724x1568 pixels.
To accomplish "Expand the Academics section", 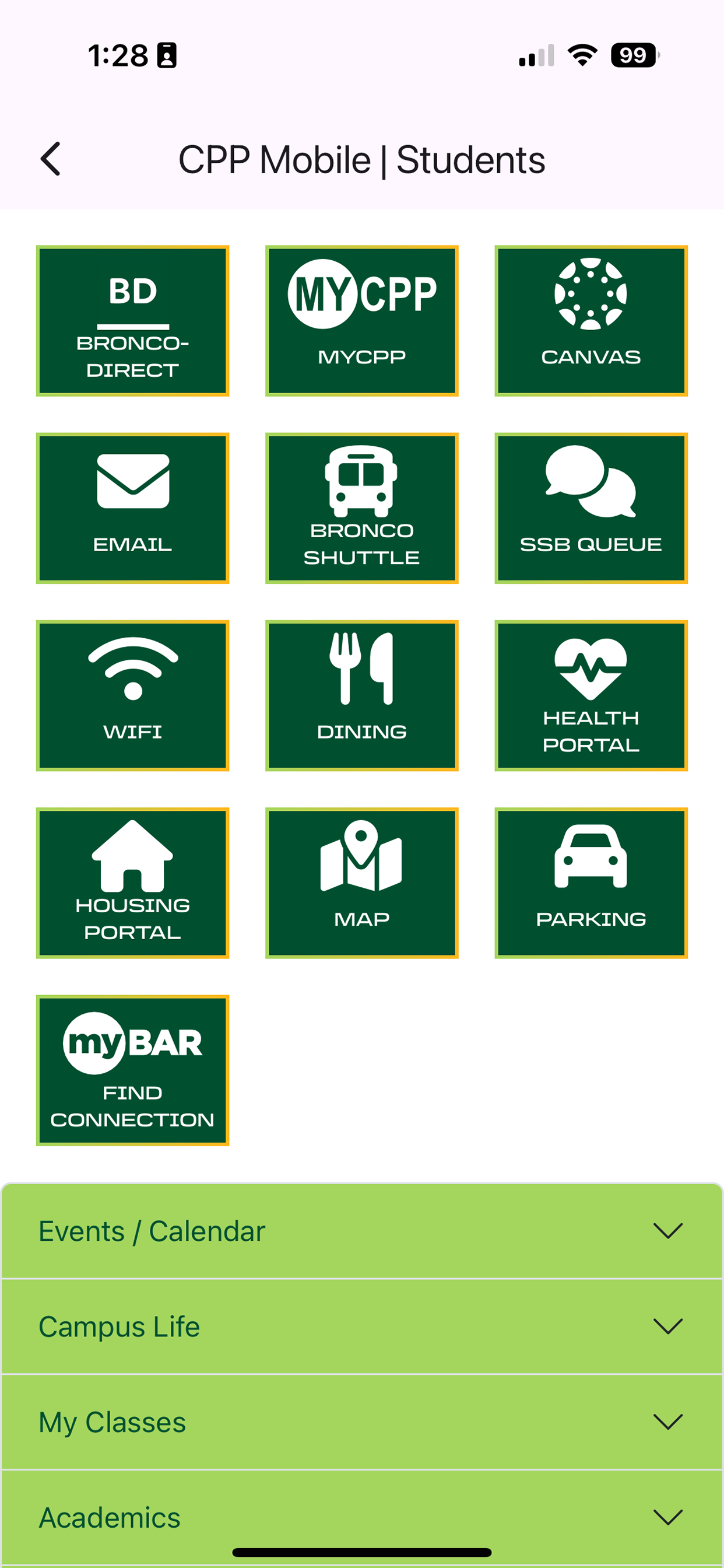I will tap(362, 1517).
